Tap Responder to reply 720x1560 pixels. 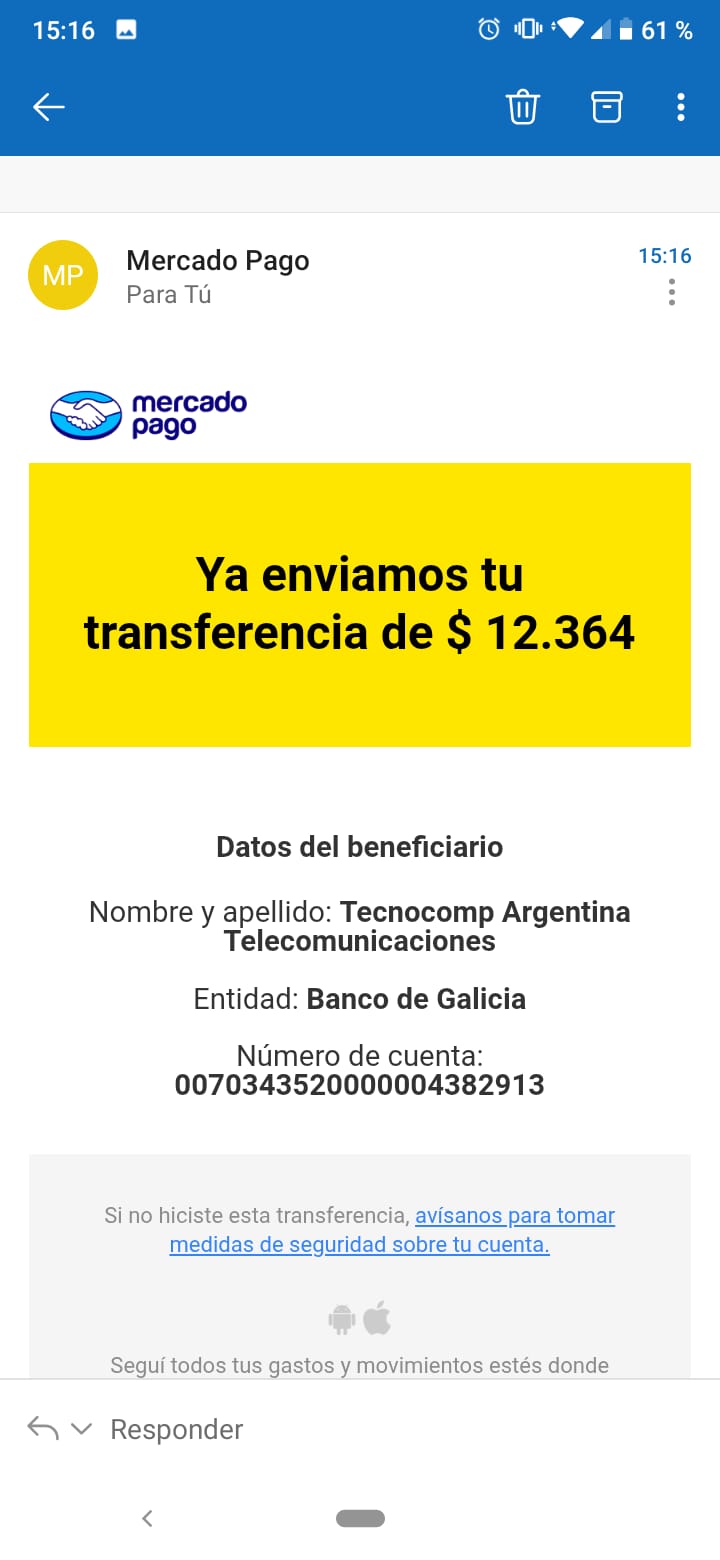(x=176, y=1429)
